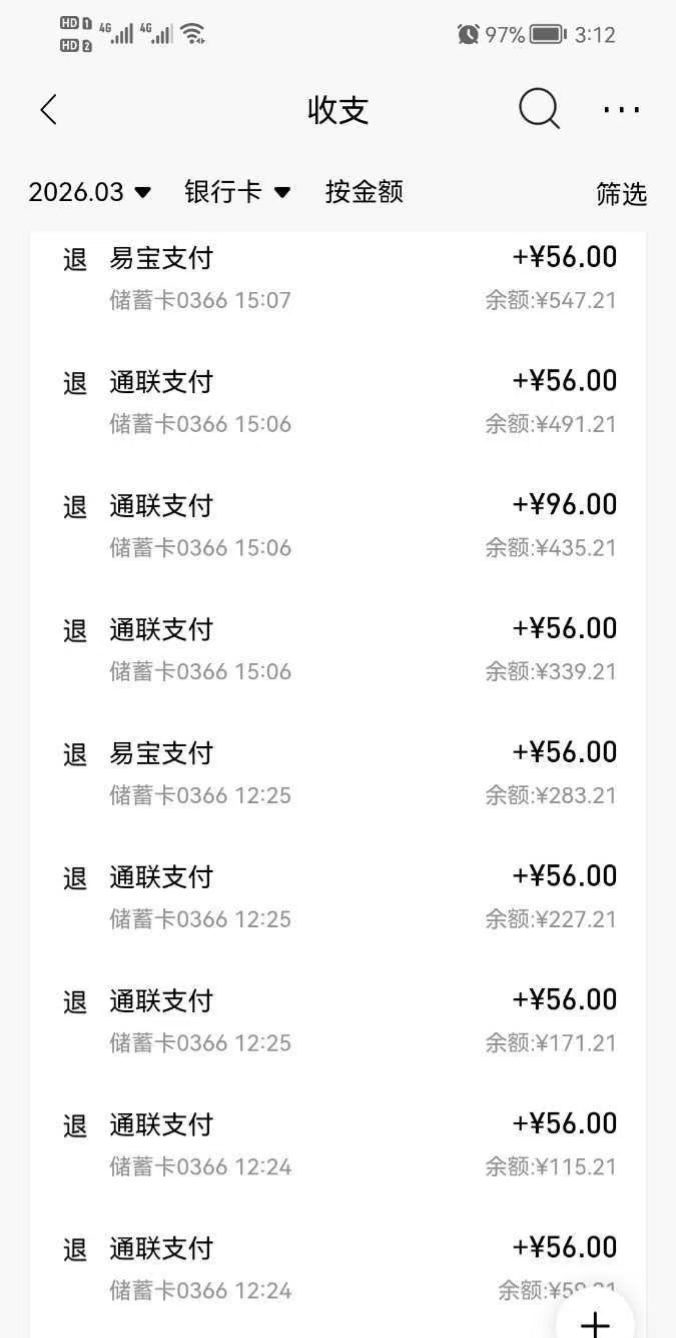Open the 易宝支付 refund with balance ¥547.21
This screenshot has height=1338, width=676.
[338, 278]
